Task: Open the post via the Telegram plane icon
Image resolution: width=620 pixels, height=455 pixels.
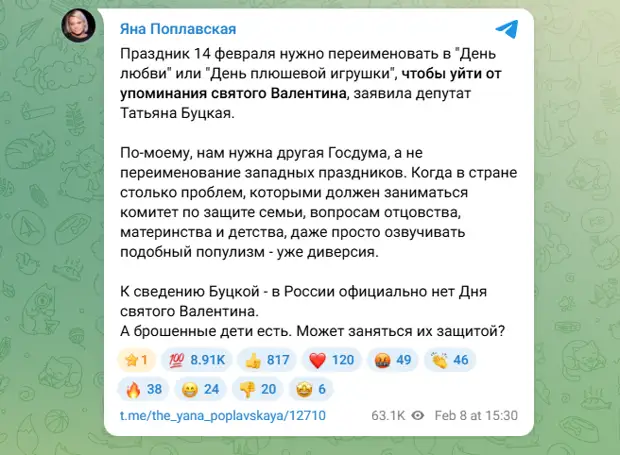Action: [x=508, y=29]
